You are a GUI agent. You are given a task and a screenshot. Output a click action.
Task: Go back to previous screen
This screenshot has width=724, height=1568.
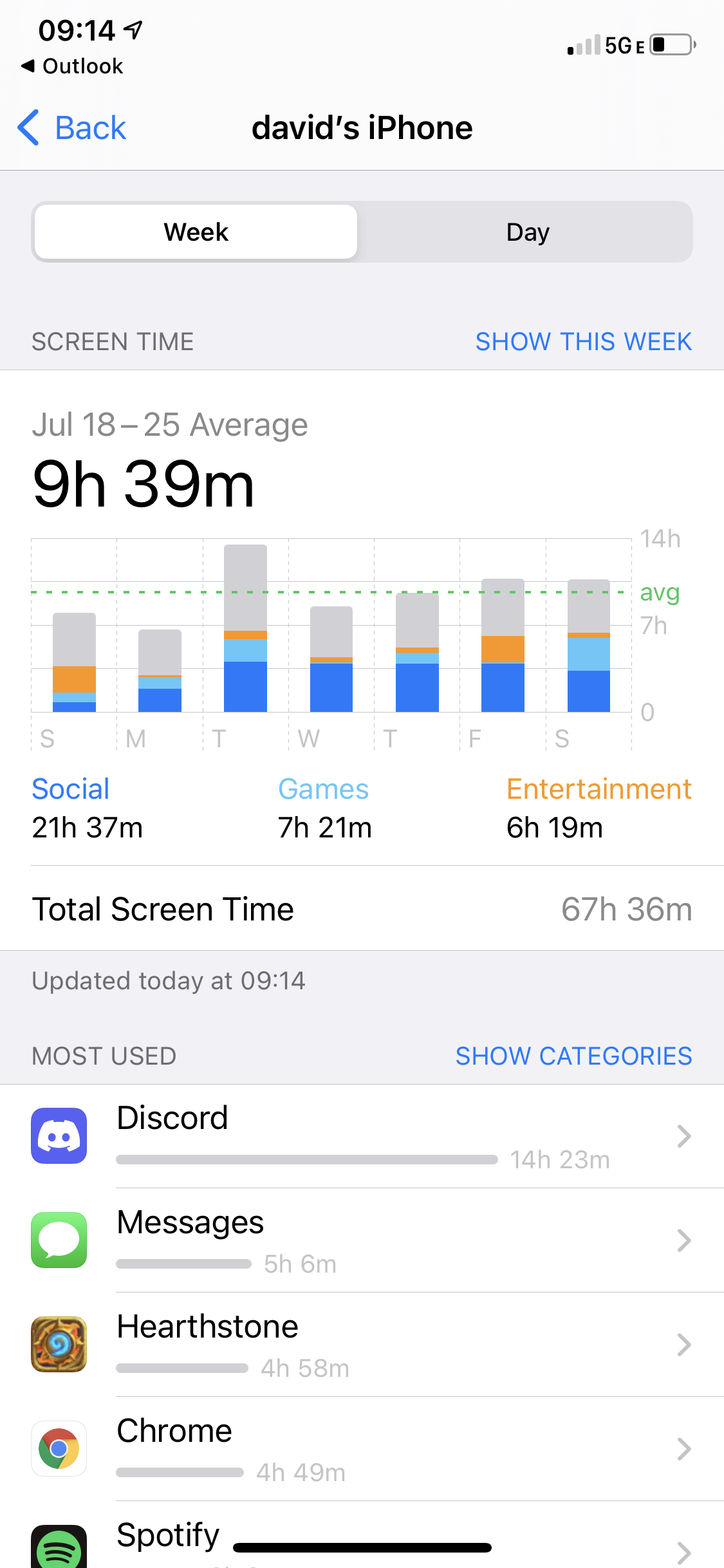click(x=72, y=127)
